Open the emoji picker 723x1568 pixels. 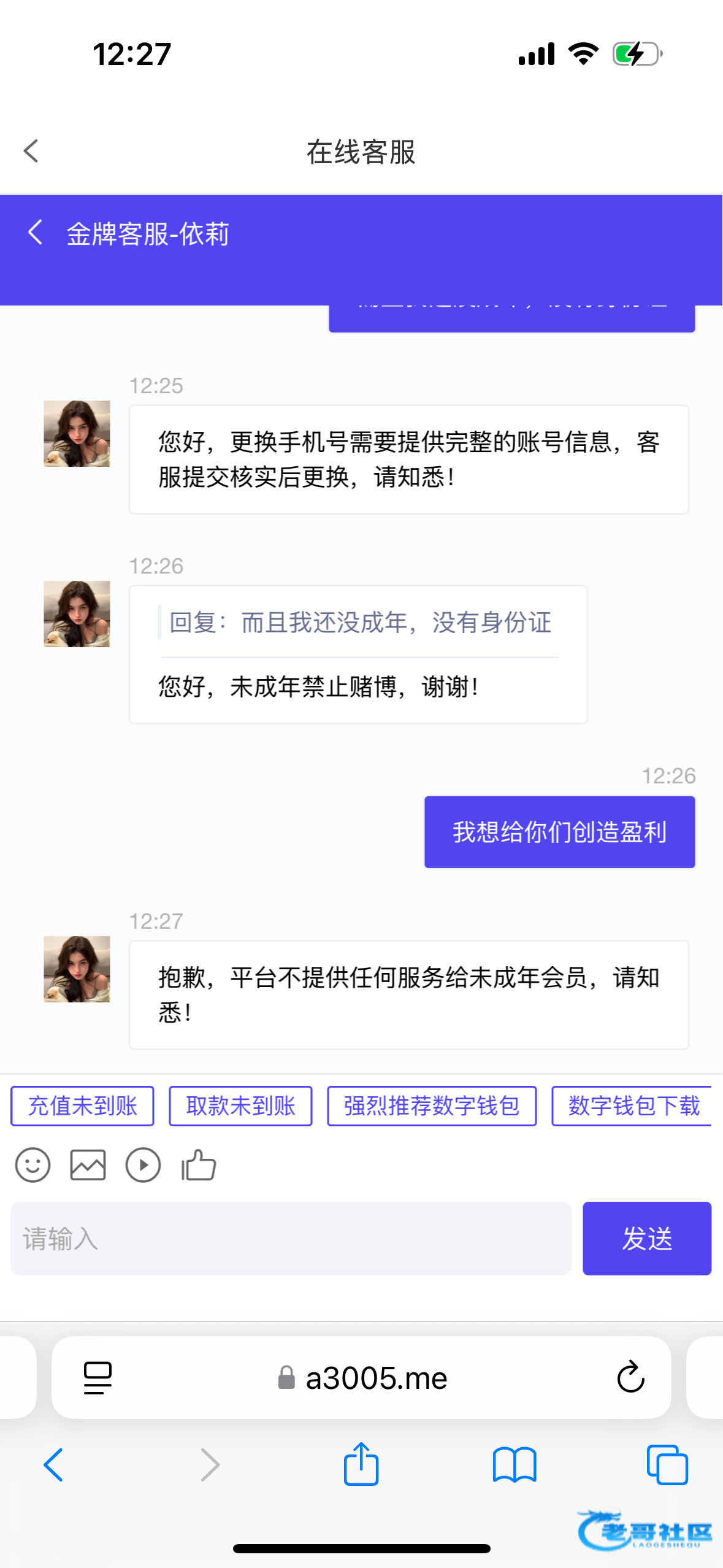(x=33, y=1164)
